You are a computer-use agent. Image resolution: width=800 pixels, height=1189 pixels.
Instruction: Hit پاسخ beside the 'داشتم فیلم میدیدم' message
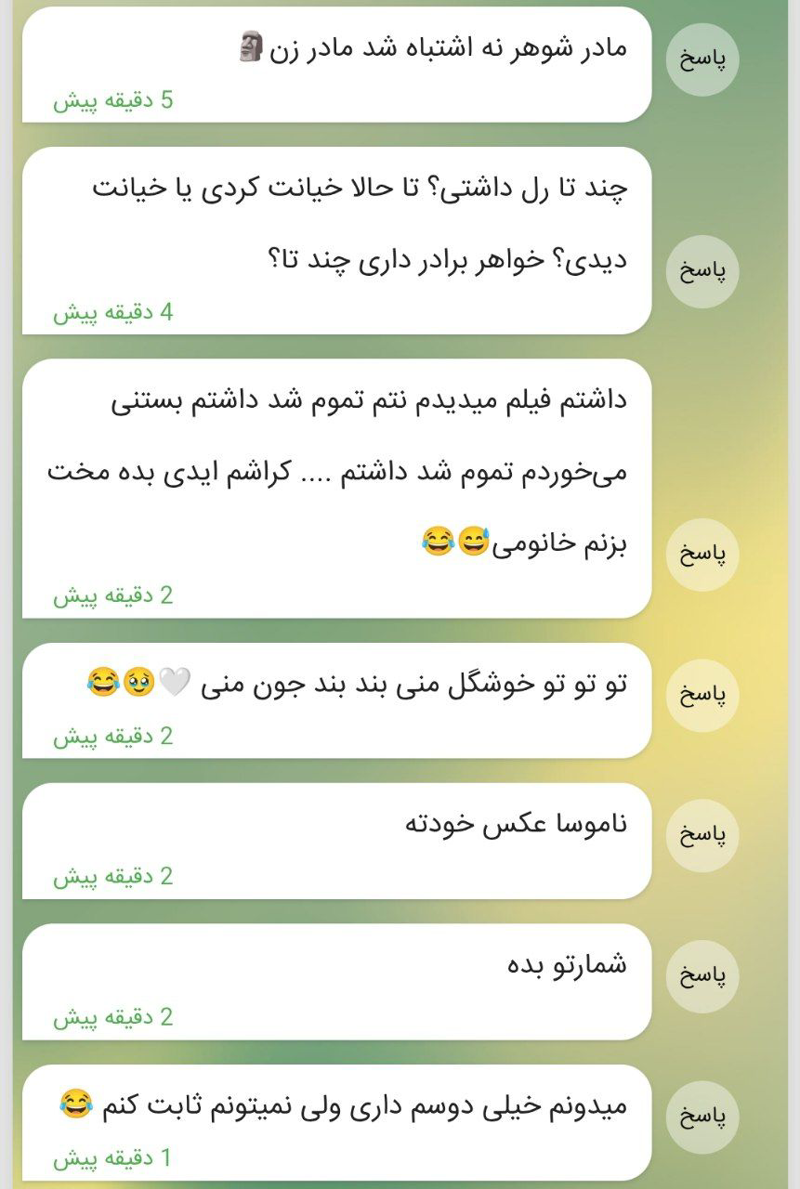point(702,554)
